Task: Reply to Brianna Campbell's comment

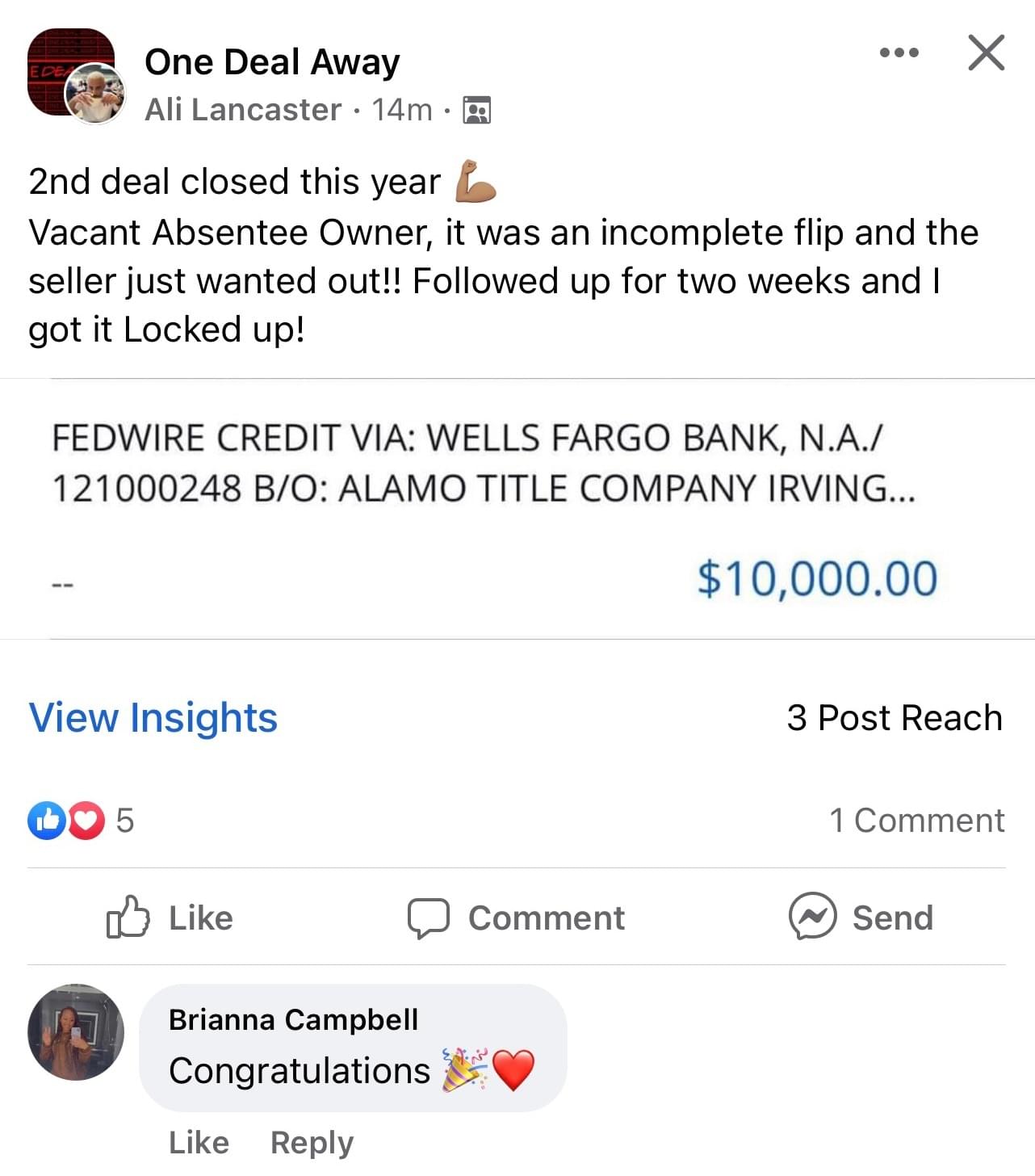Action: (312, 1143)
